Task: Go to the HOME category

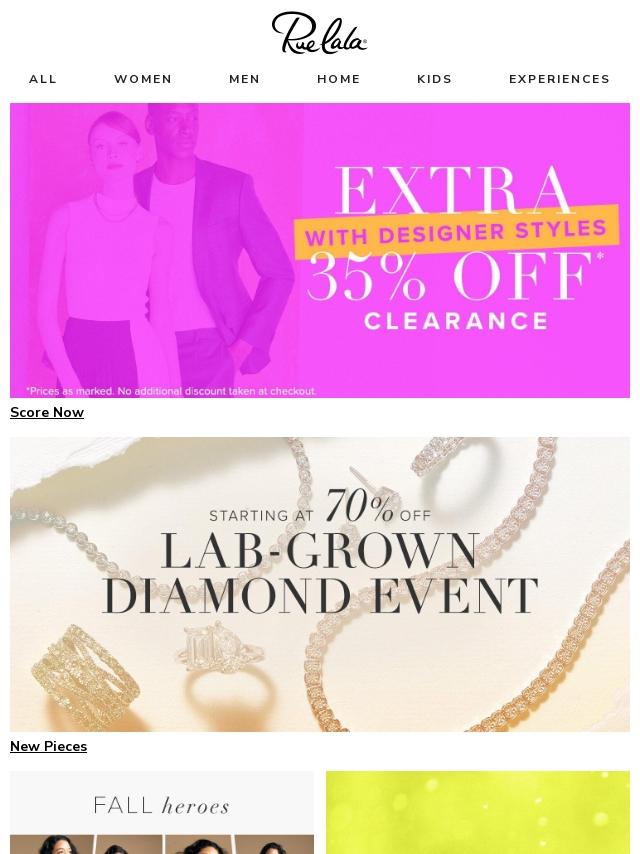Action: [x=339, y=79]
